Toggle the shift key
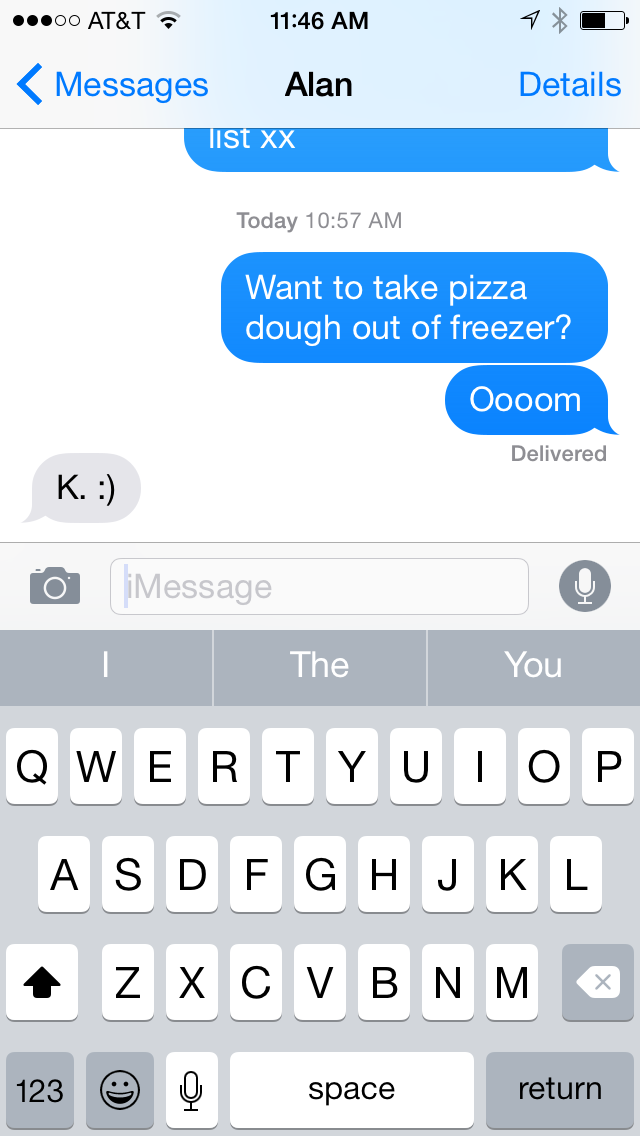 (41, 983)
